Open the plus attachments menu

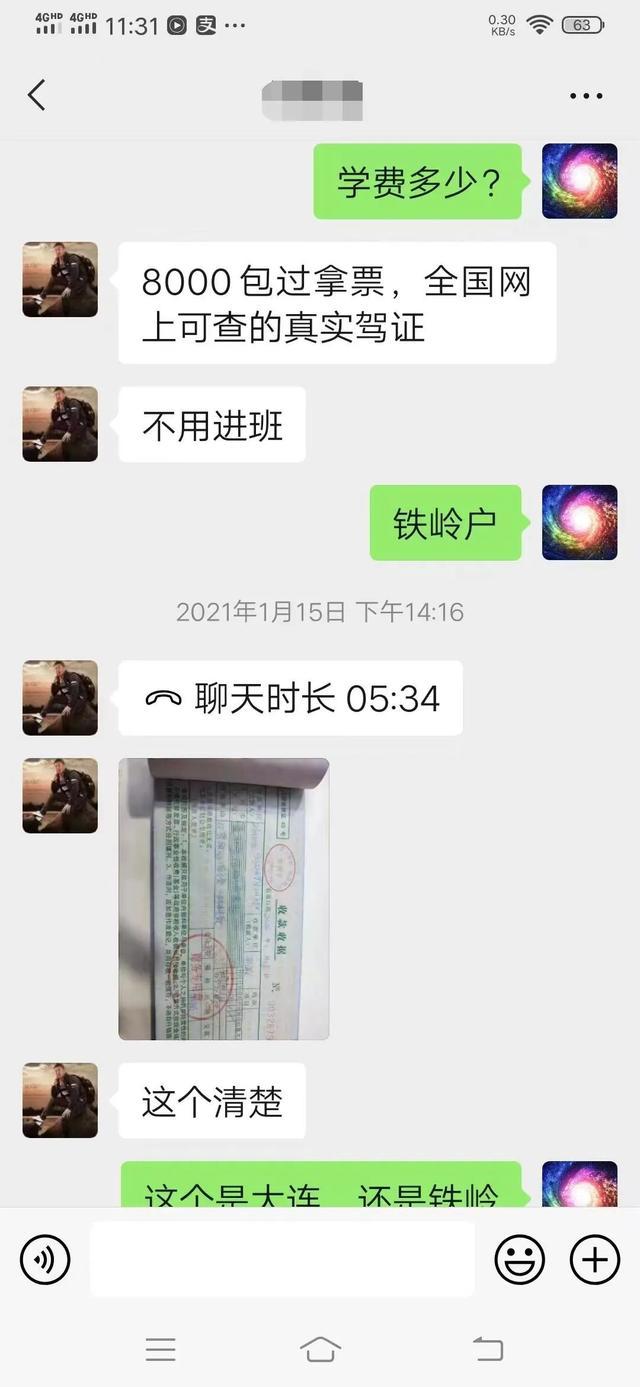[x=594, y=1259]
